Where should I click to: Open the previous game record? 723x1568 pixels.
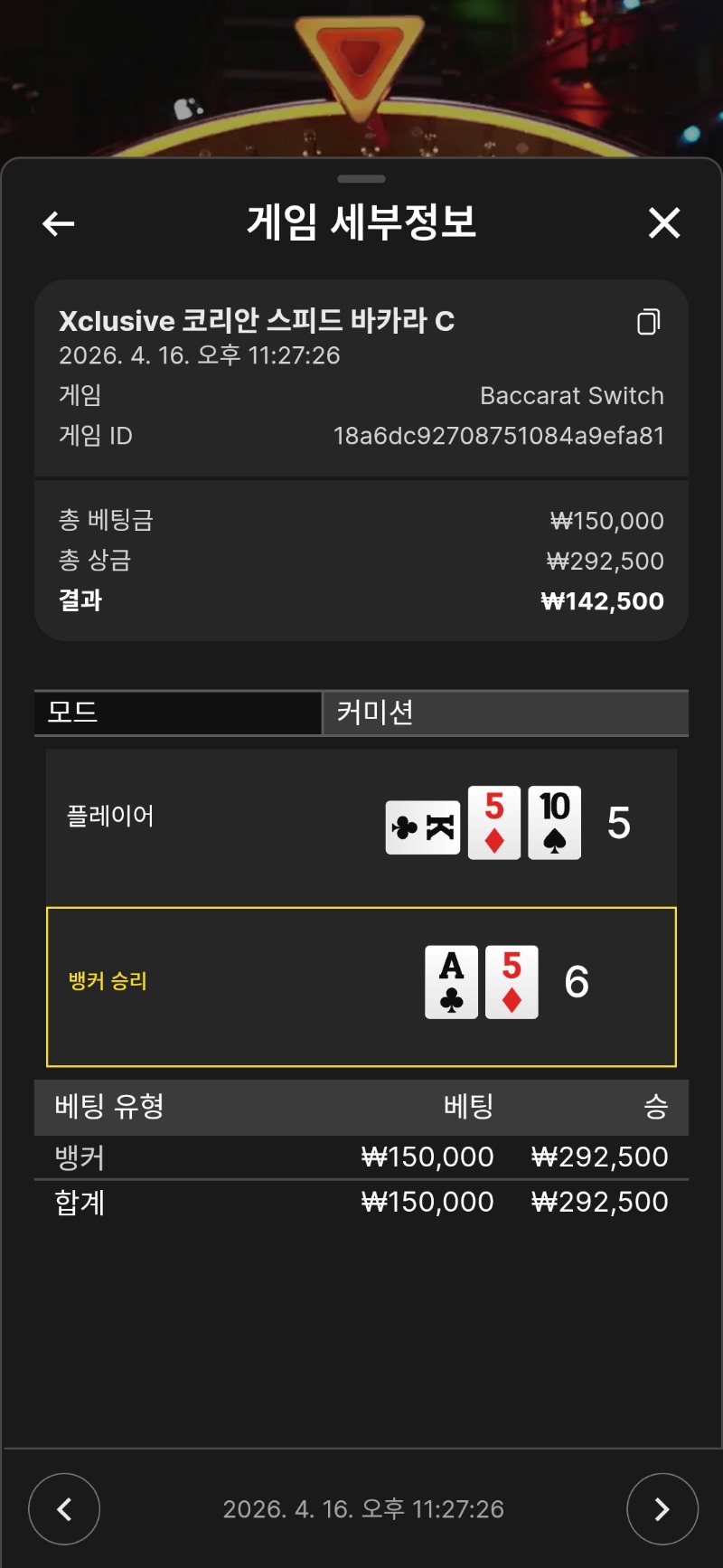64,1508
